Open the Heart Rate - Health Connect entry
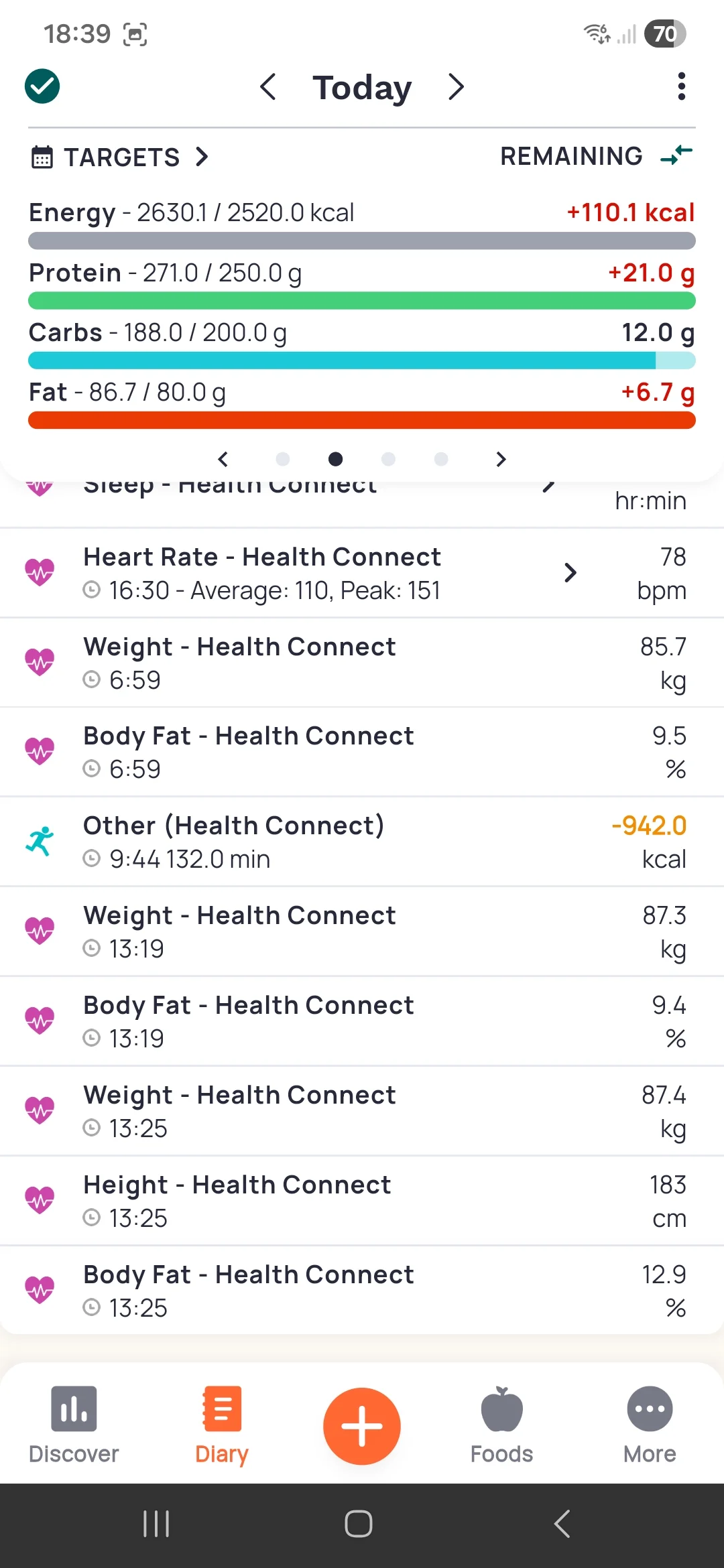The image size is (724, 1568). pyautogui.click(x=362, y=573)
